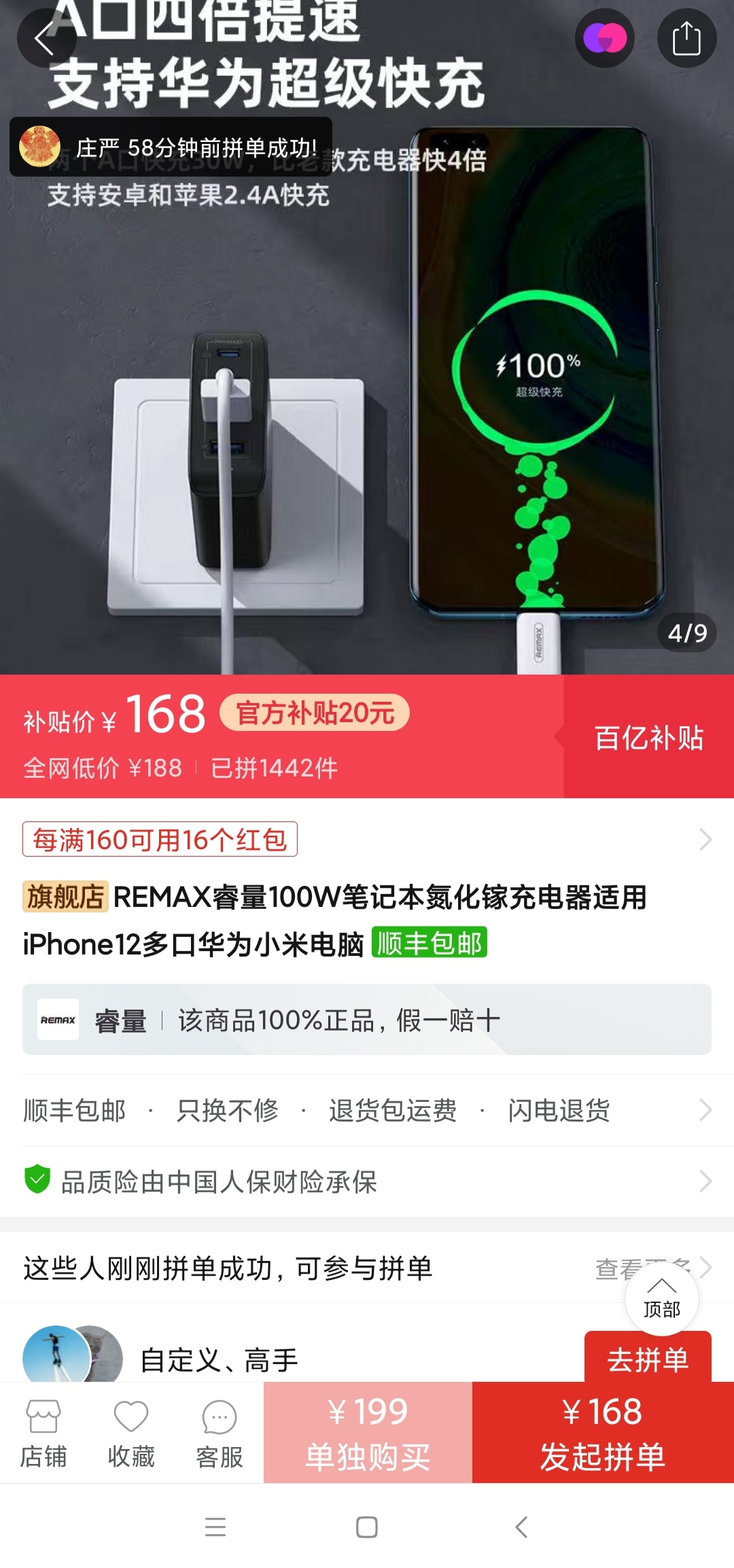Open the 睿量 brand authenticity banner

pyautogui.click(x=367, y=1019)
